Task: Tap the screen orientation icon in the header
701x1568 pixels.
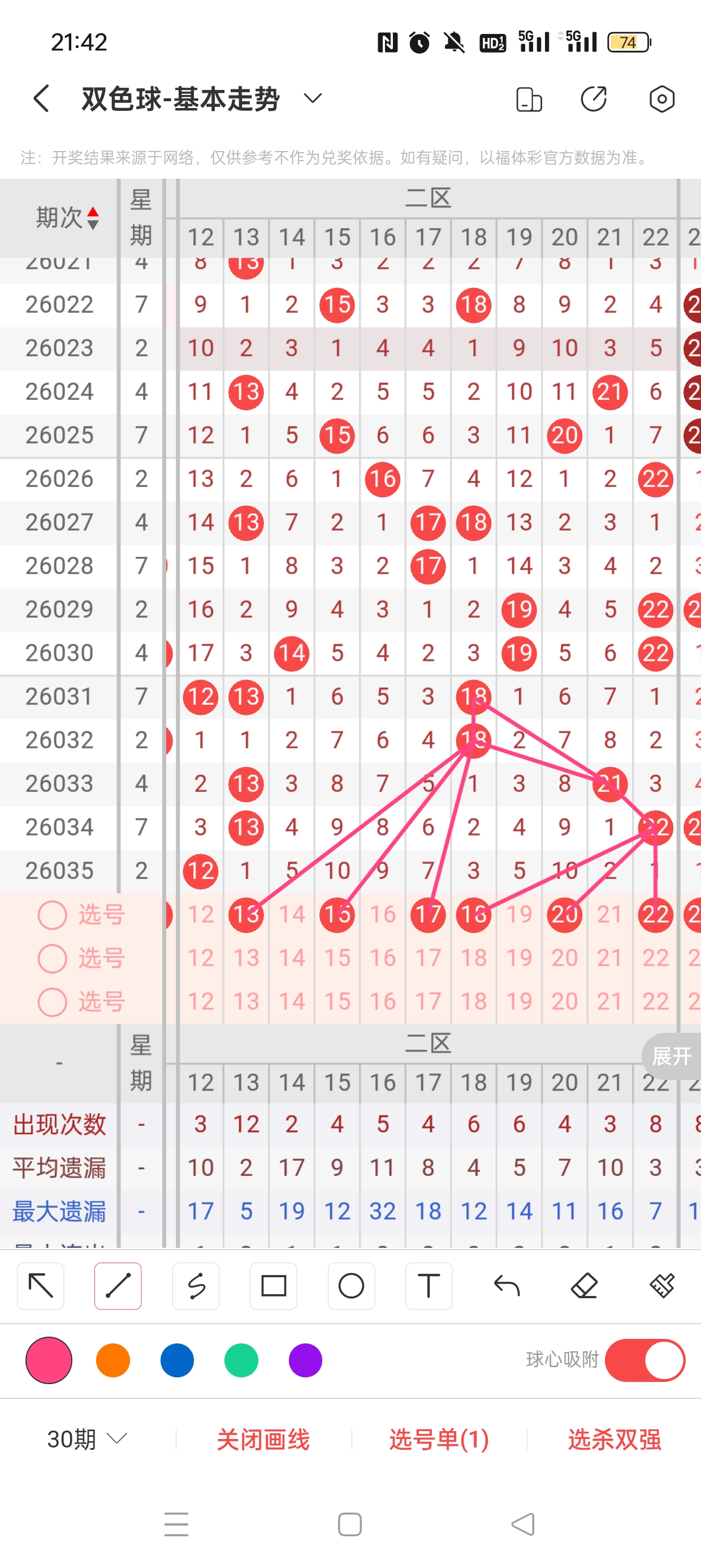Action: click(528, 99)
